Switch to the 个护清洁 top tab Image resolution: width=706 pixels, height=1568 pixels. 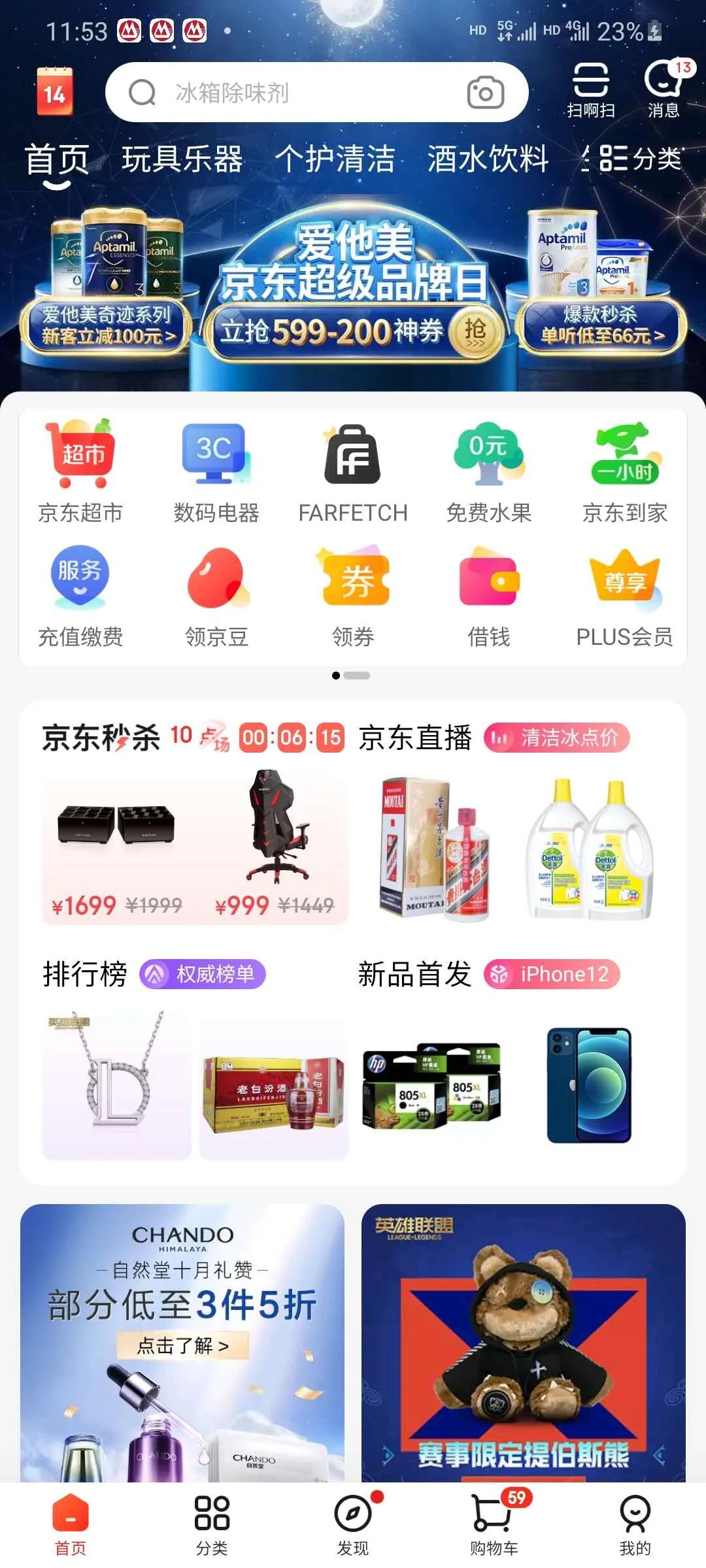[x=335, y=159]
